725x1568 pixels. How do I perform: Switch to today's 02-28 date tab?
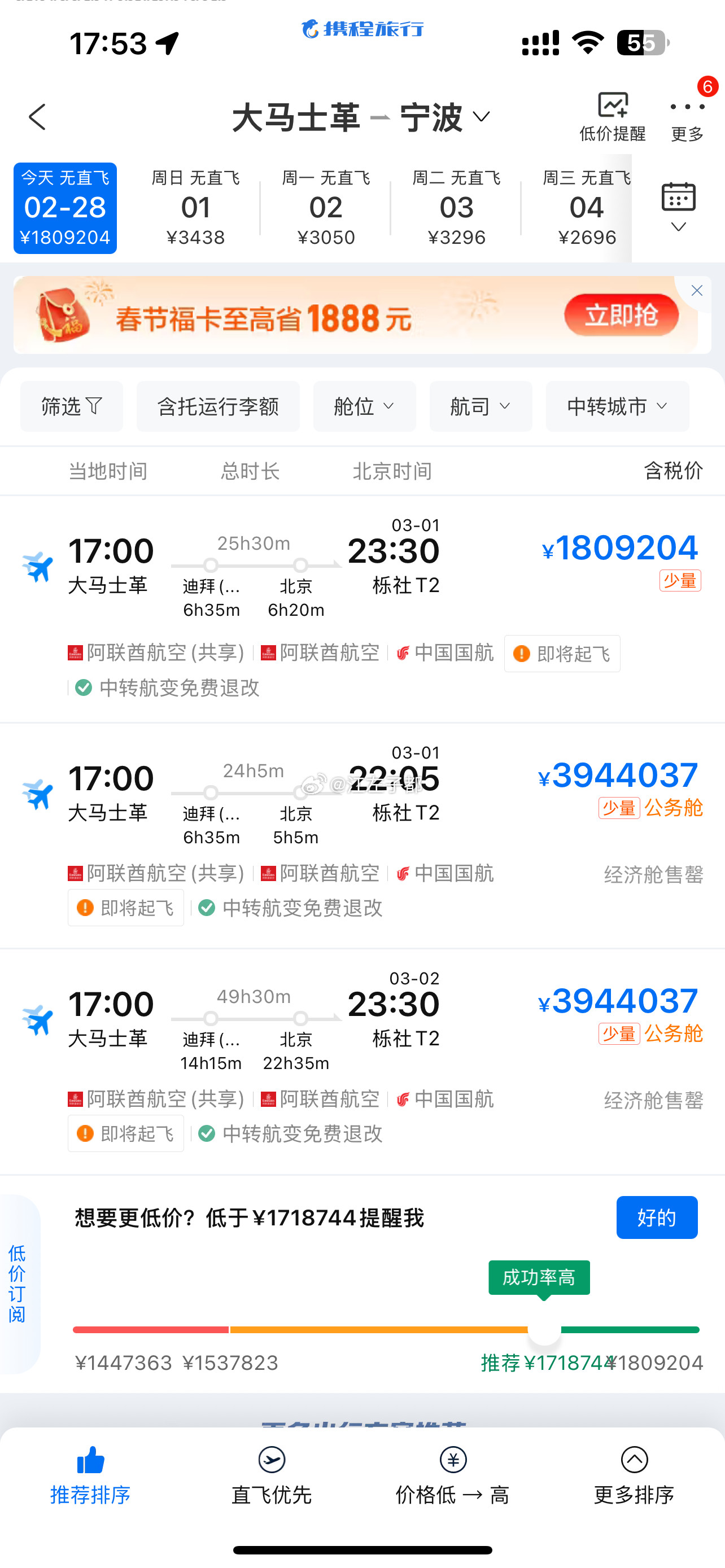64,207
